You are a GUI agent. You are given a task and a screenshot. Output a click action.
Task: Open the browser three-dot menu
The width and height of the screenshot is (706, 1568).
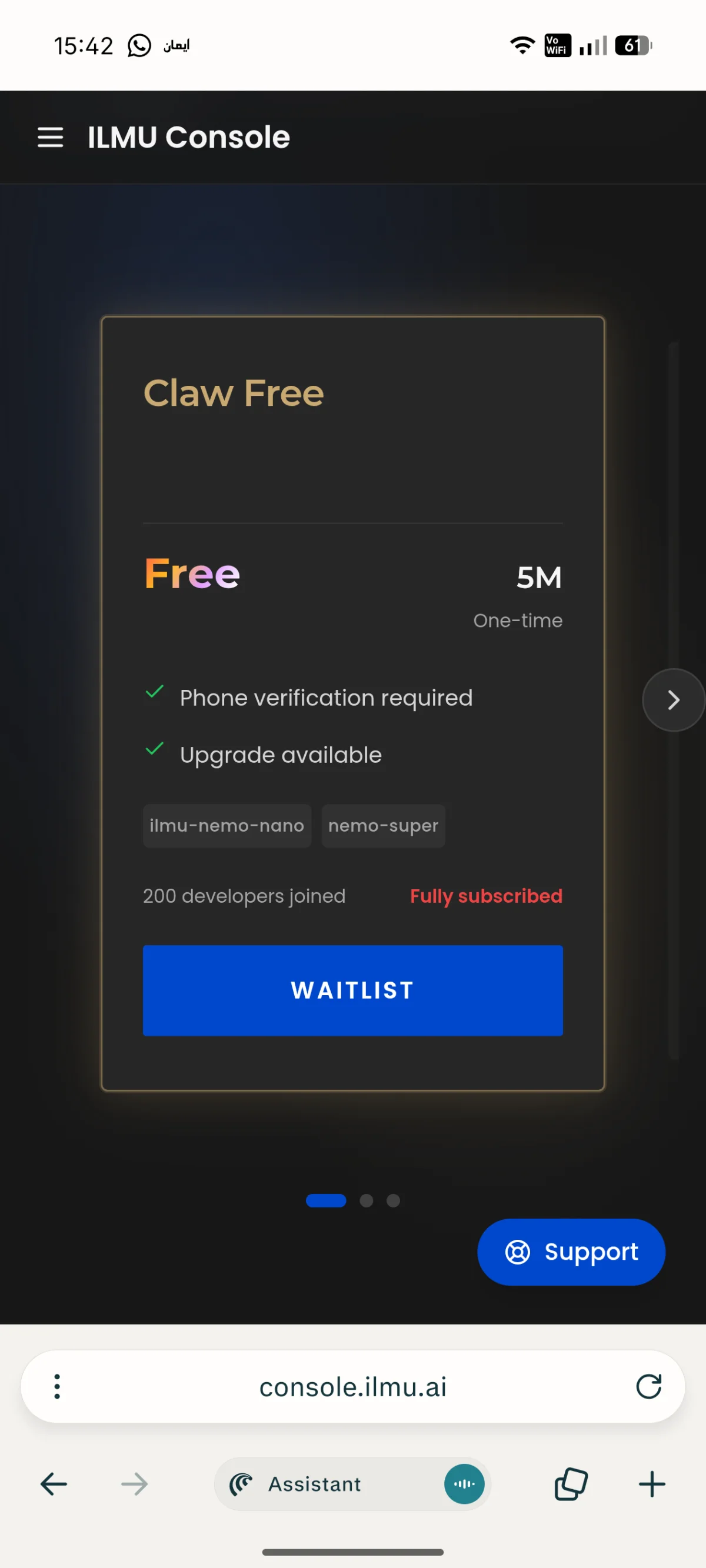coord(57,1387)
